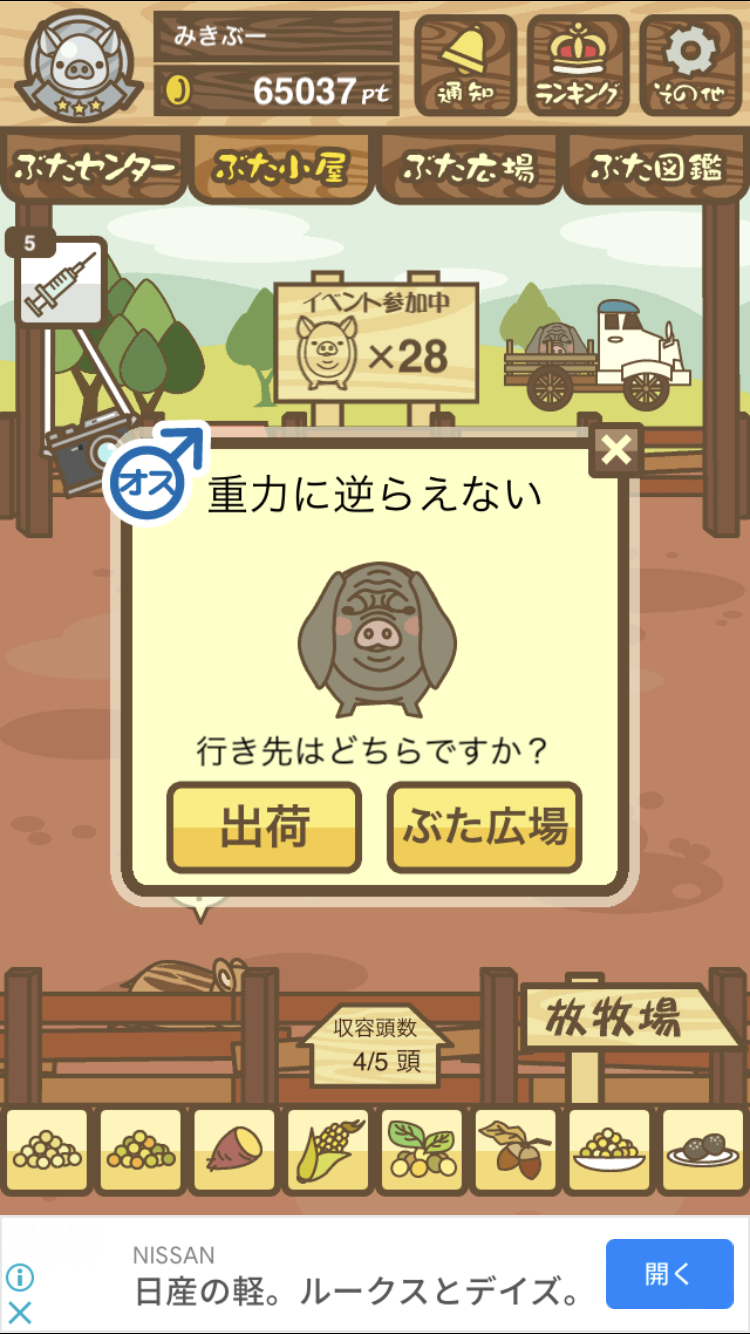The image size is (750, 1334).
Task: Select the corn feed
Action: 328,1151
